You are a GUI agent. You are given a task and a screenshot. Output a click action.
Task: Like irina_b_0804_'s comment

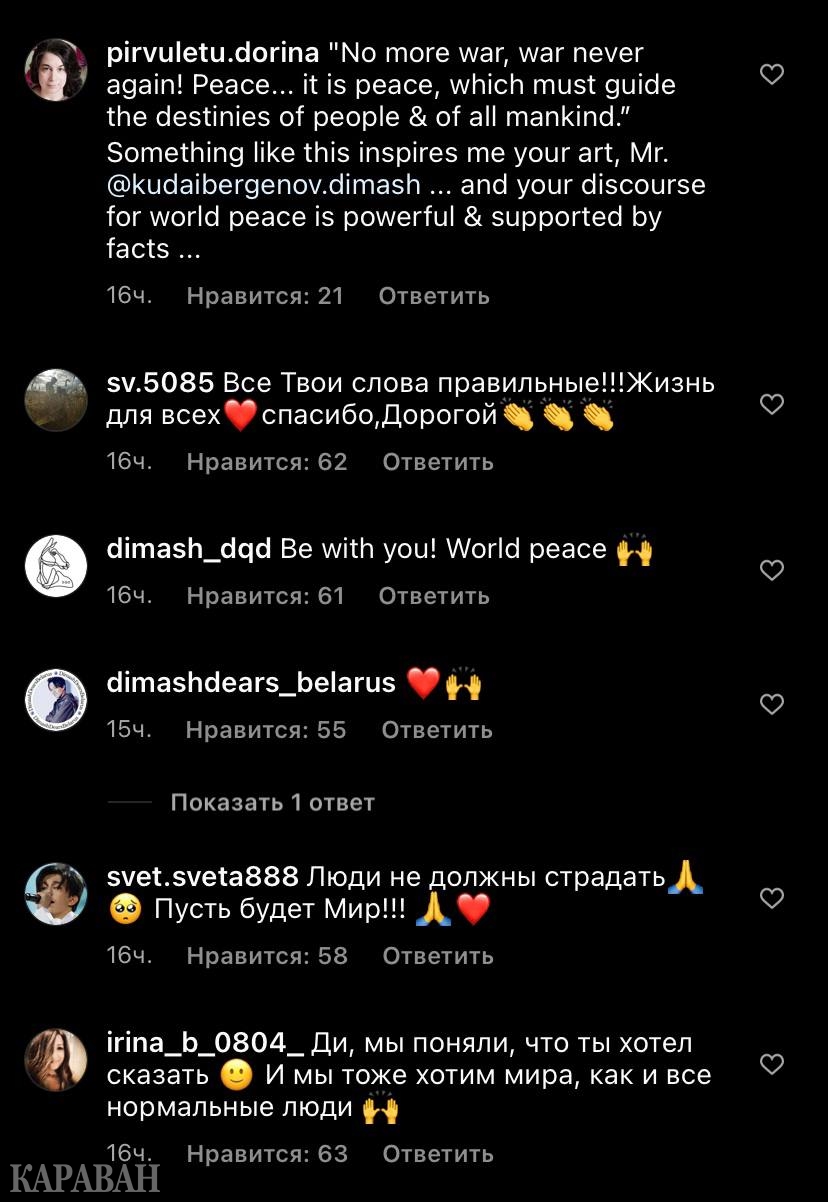[x=772, y=1064]
